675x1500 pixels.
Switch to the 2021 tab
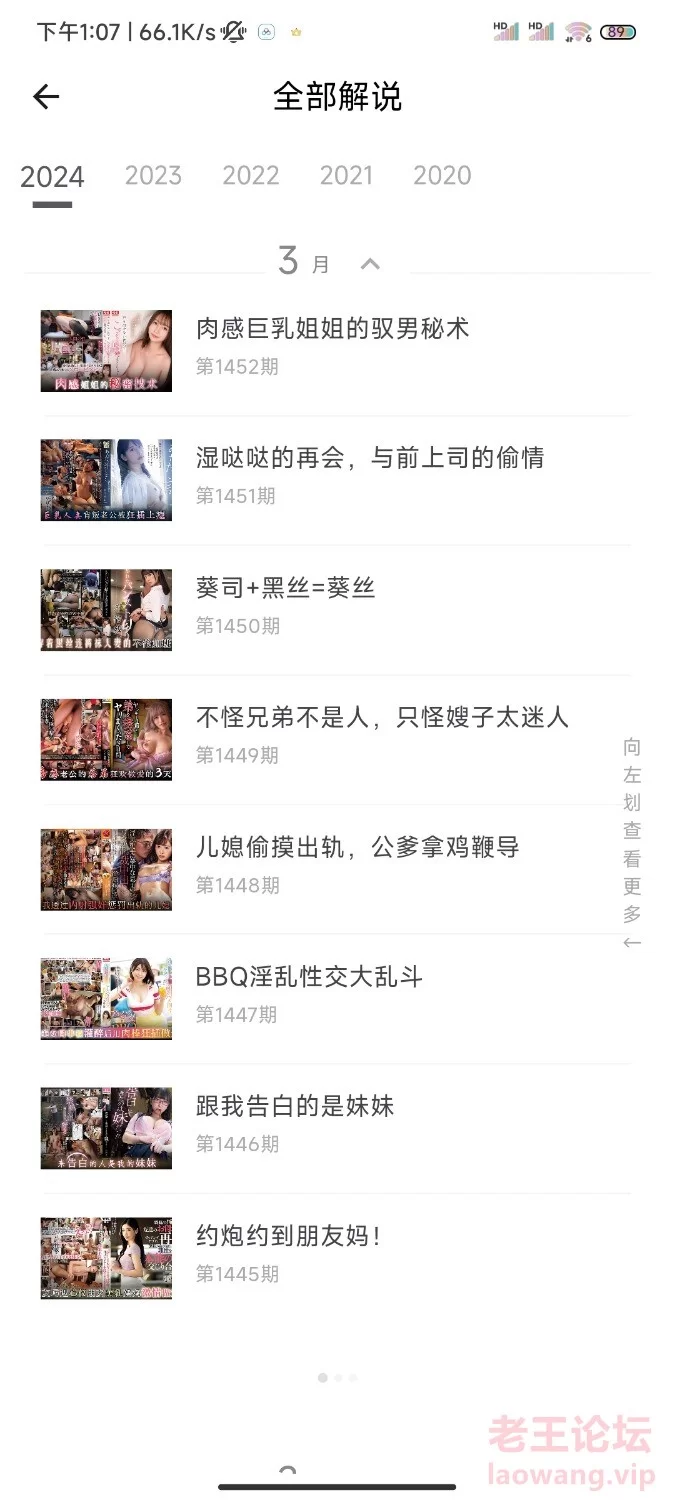[x=346, y=176]
